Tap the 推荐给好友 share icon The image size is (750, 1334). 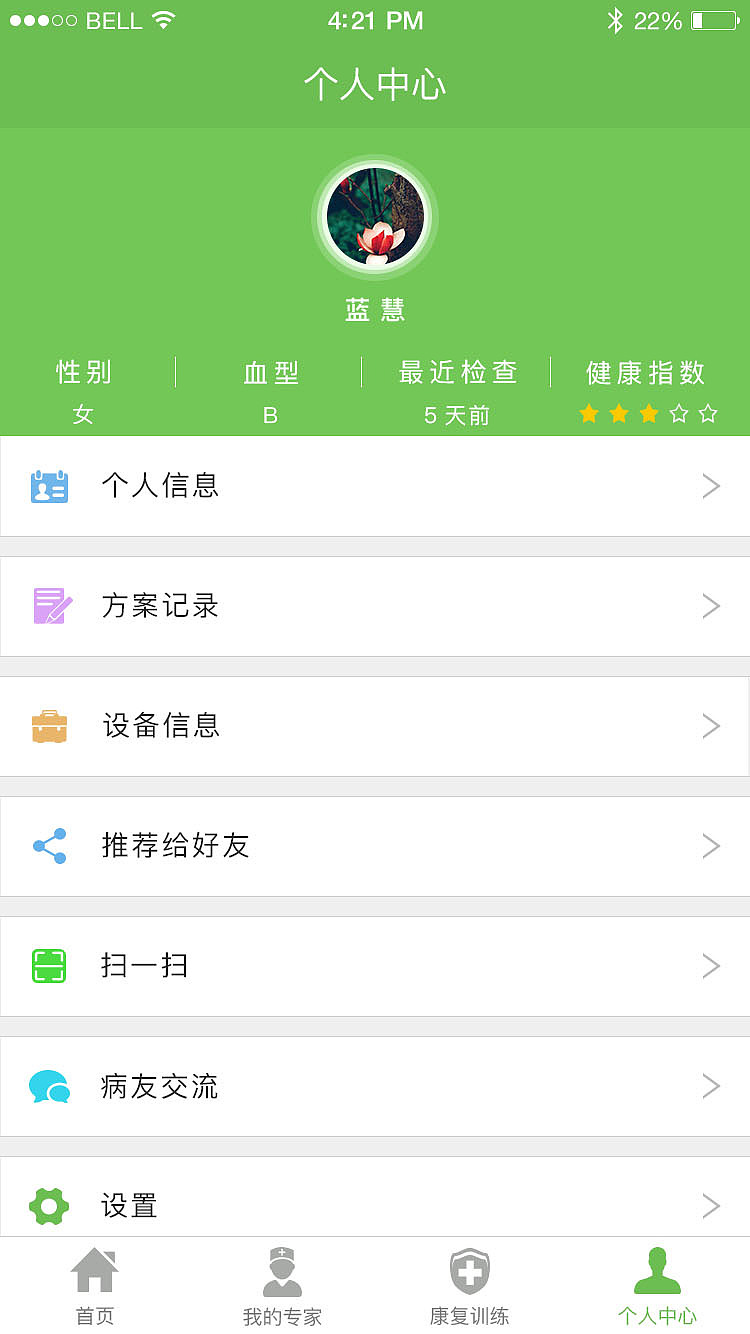click(50, 846)
